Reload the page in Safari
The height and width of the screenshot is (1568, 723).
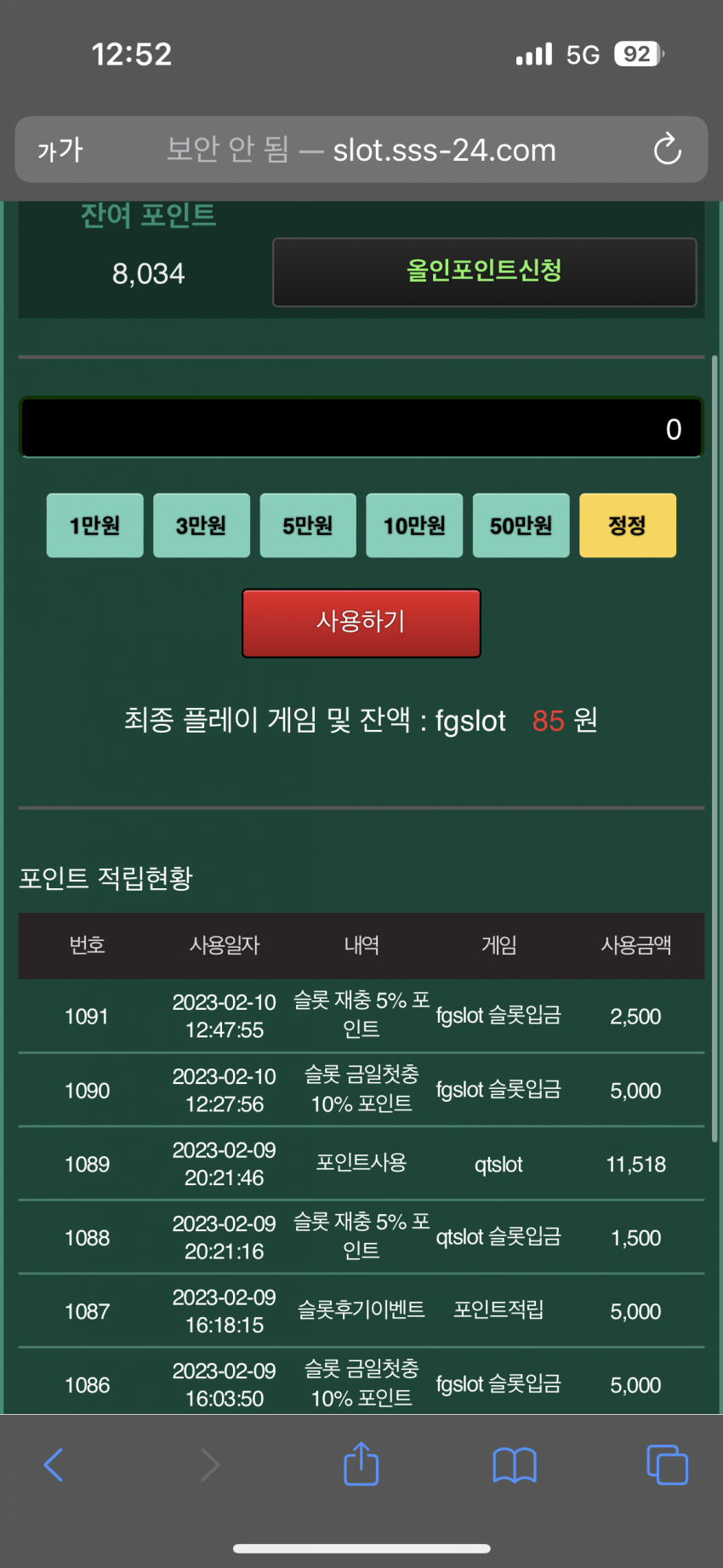pyautogui.click(x=668, y=150)
